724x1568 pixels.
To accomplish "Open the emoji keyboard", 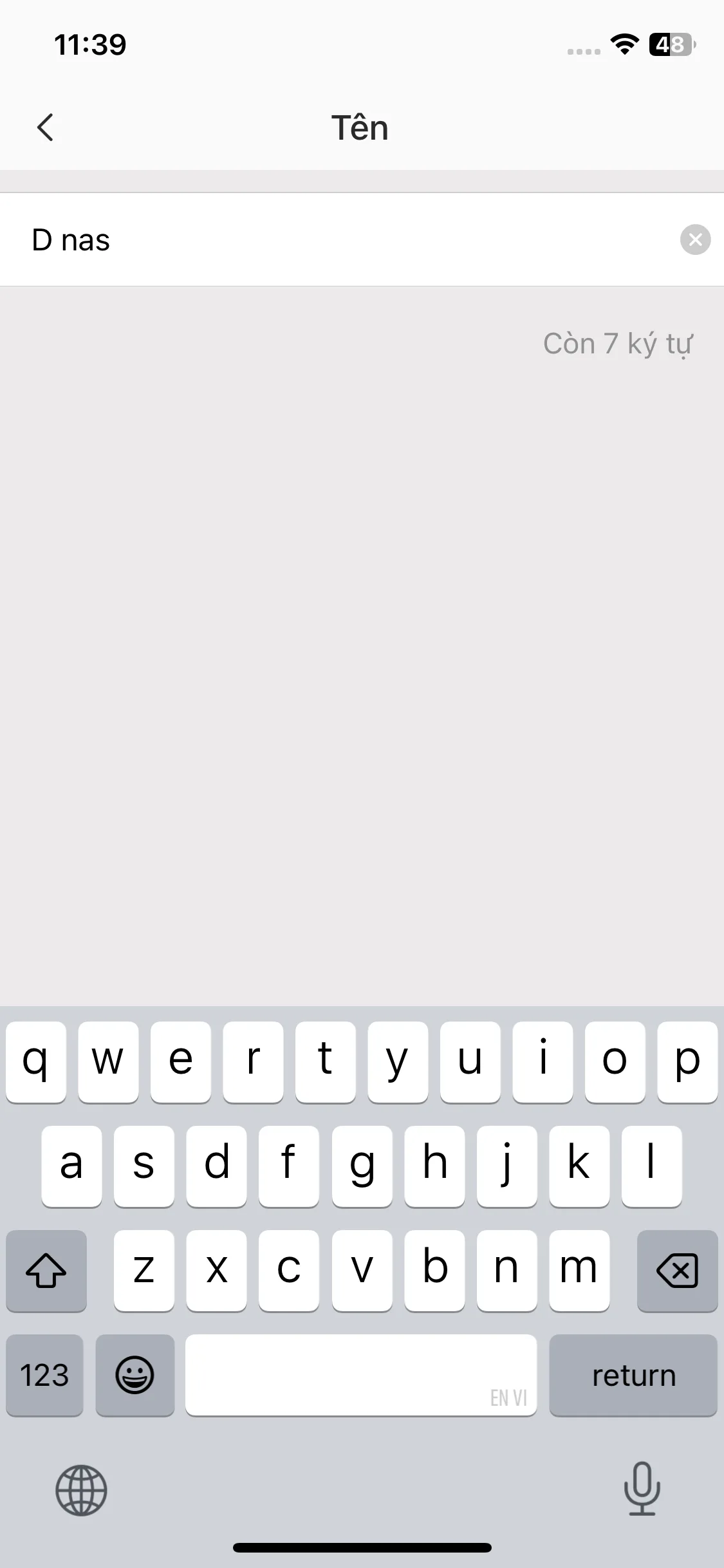I will [x=135, y=1375].
